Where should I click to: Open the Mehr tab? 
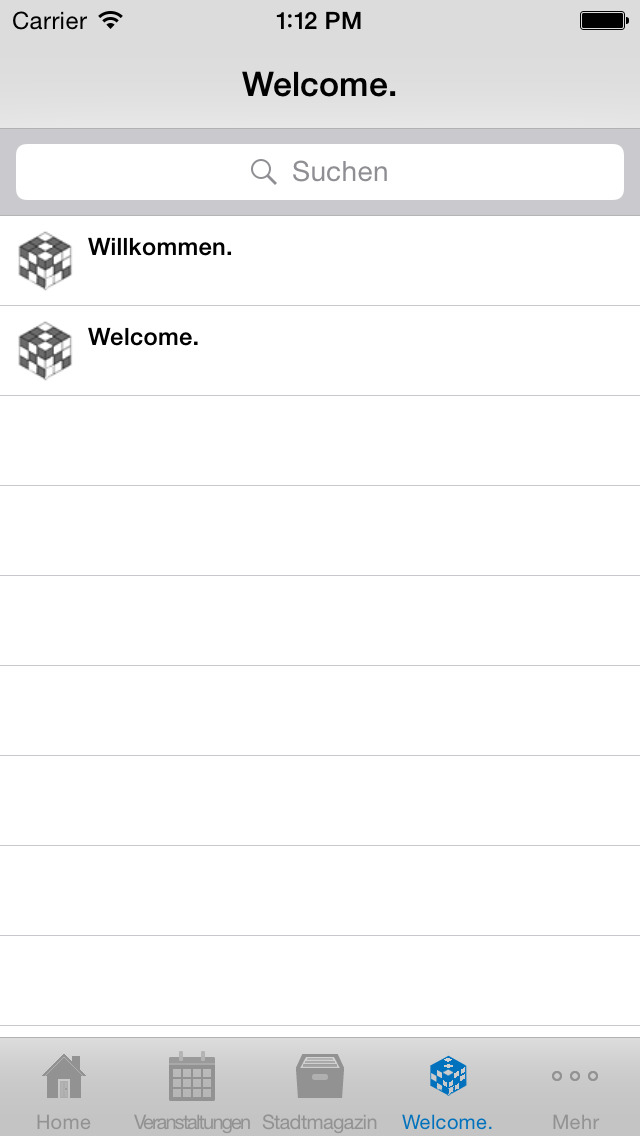click(575, 1090)
